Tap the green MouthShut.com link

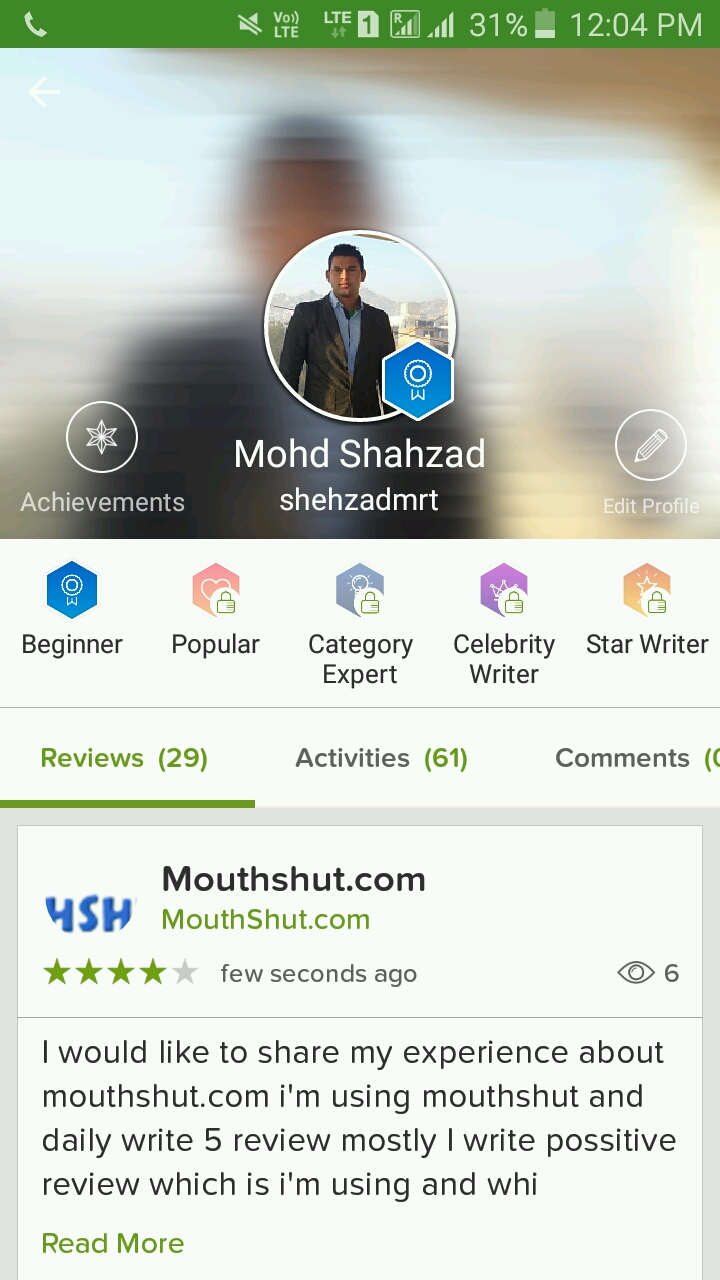pos(266,920)
